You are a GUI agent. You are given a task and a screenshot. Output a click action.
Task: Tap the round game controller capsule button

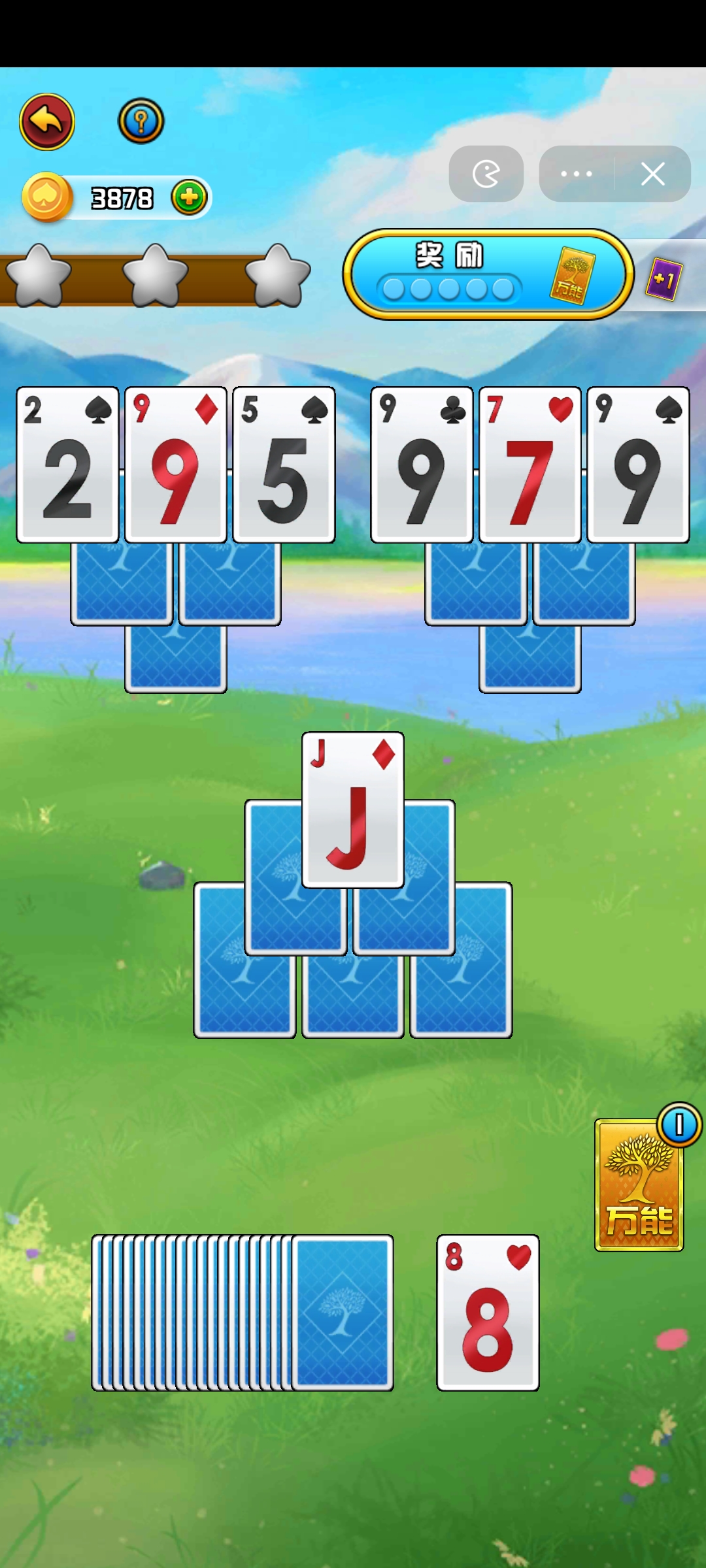point(486,174)
